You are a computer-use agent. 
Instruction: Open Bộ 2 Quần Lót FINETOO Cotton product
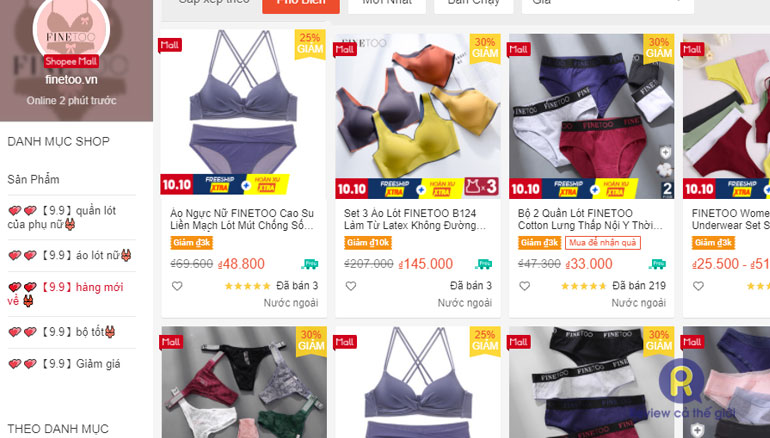coord(592,219)
